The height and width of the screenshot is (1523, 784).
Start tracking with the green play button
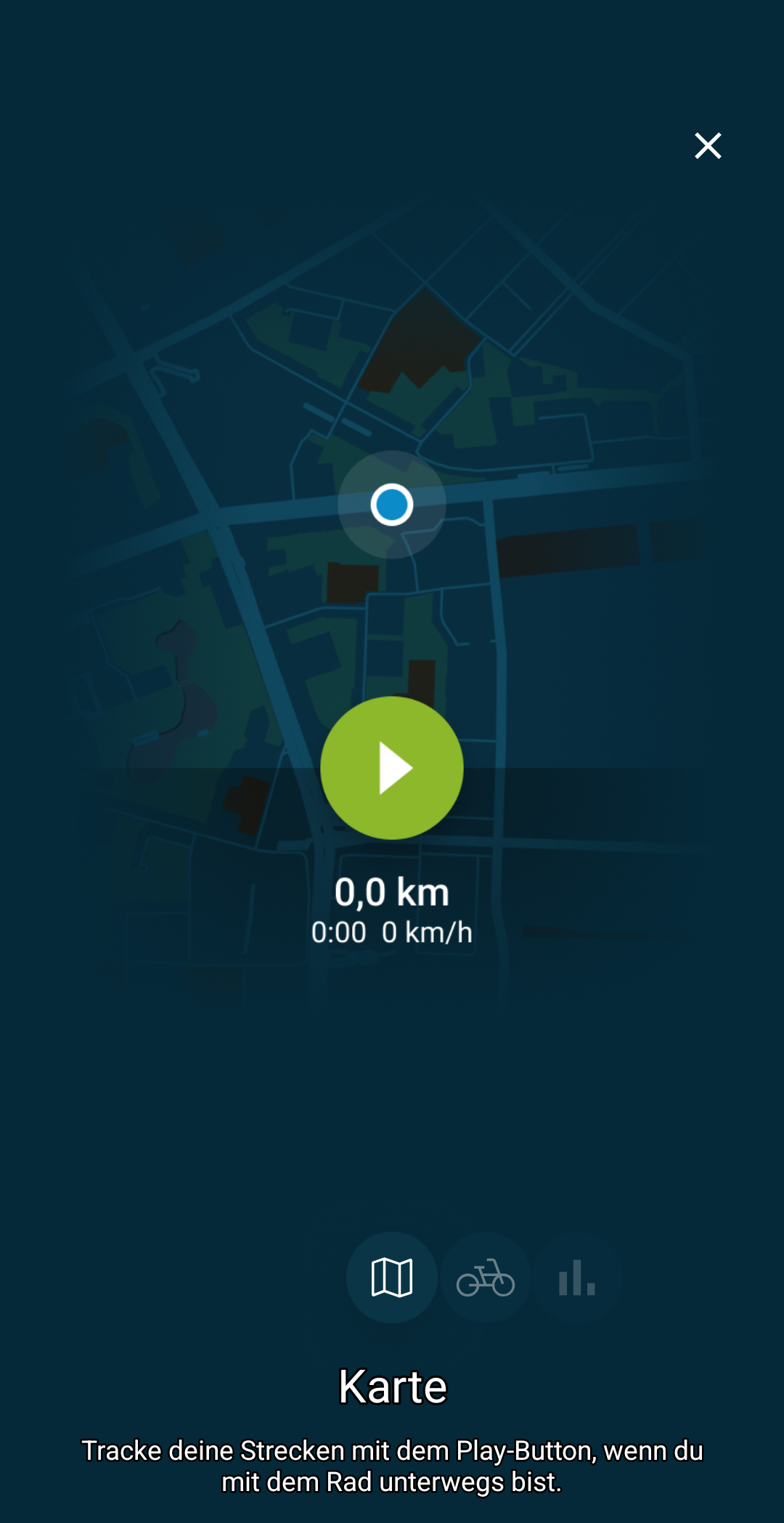pyautogui.click(x=392, y=768)
